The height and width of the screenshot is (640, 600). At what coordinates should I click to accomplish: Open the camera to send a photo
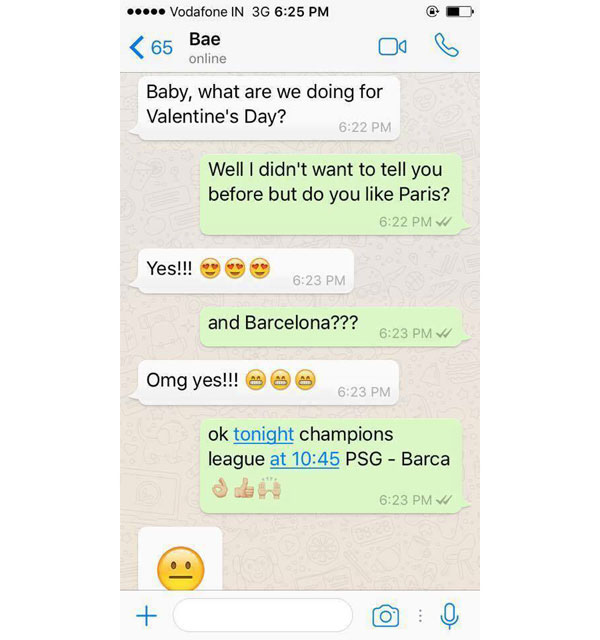pyautogui.click(x=385, y=615)
